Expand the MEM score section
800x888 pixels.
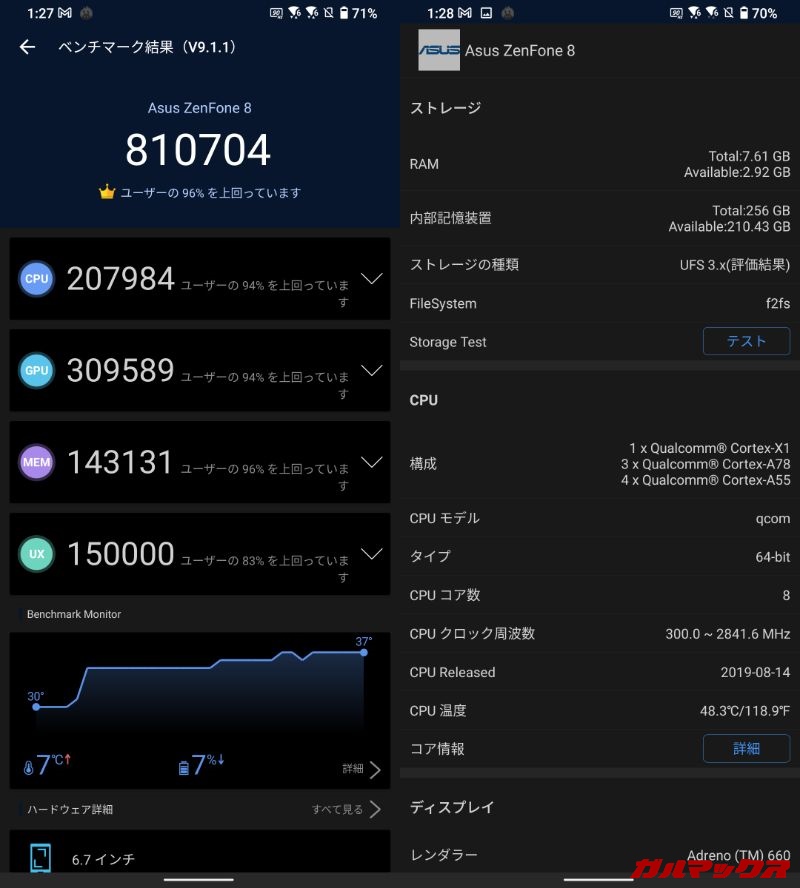(x=371, y=463)
